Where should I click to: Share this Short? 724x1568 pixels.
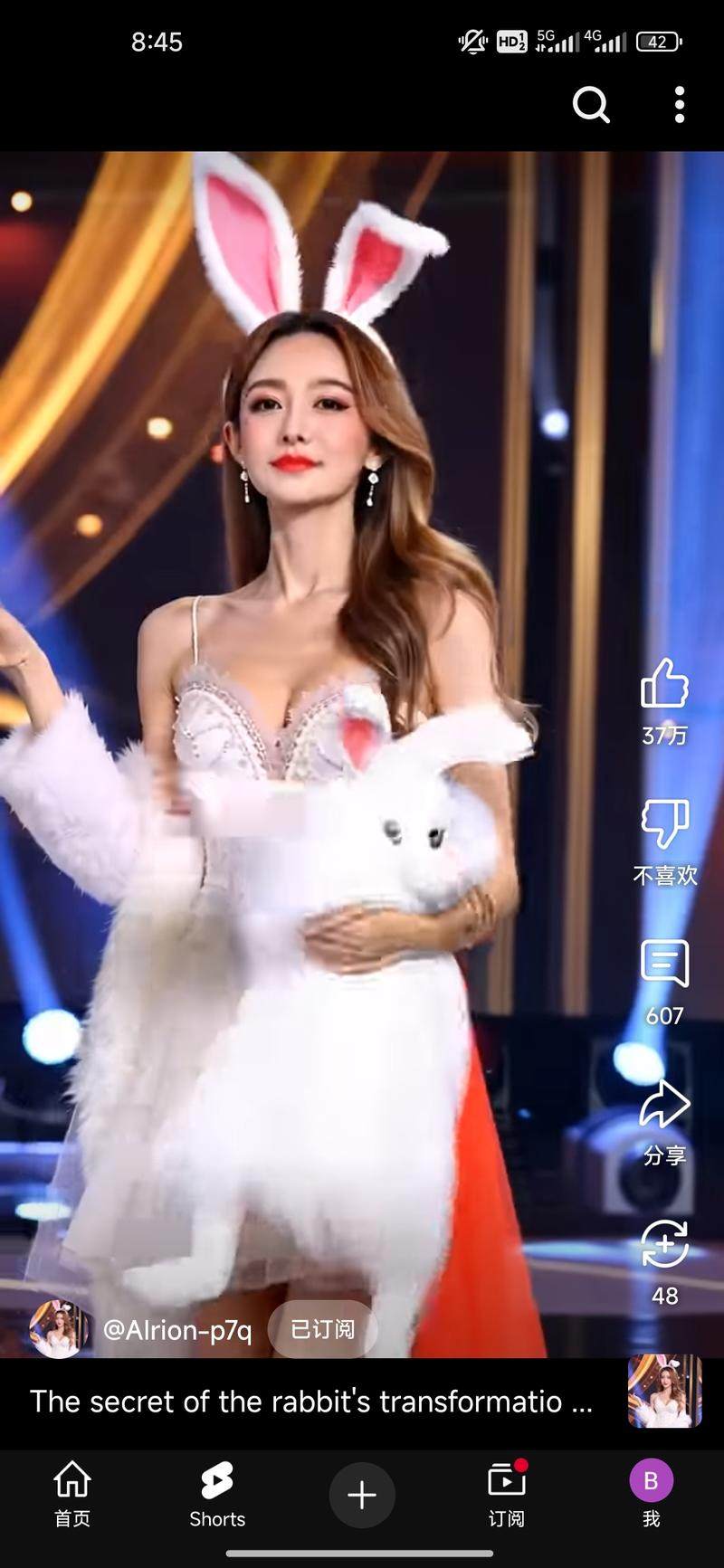pos(664,1106)
